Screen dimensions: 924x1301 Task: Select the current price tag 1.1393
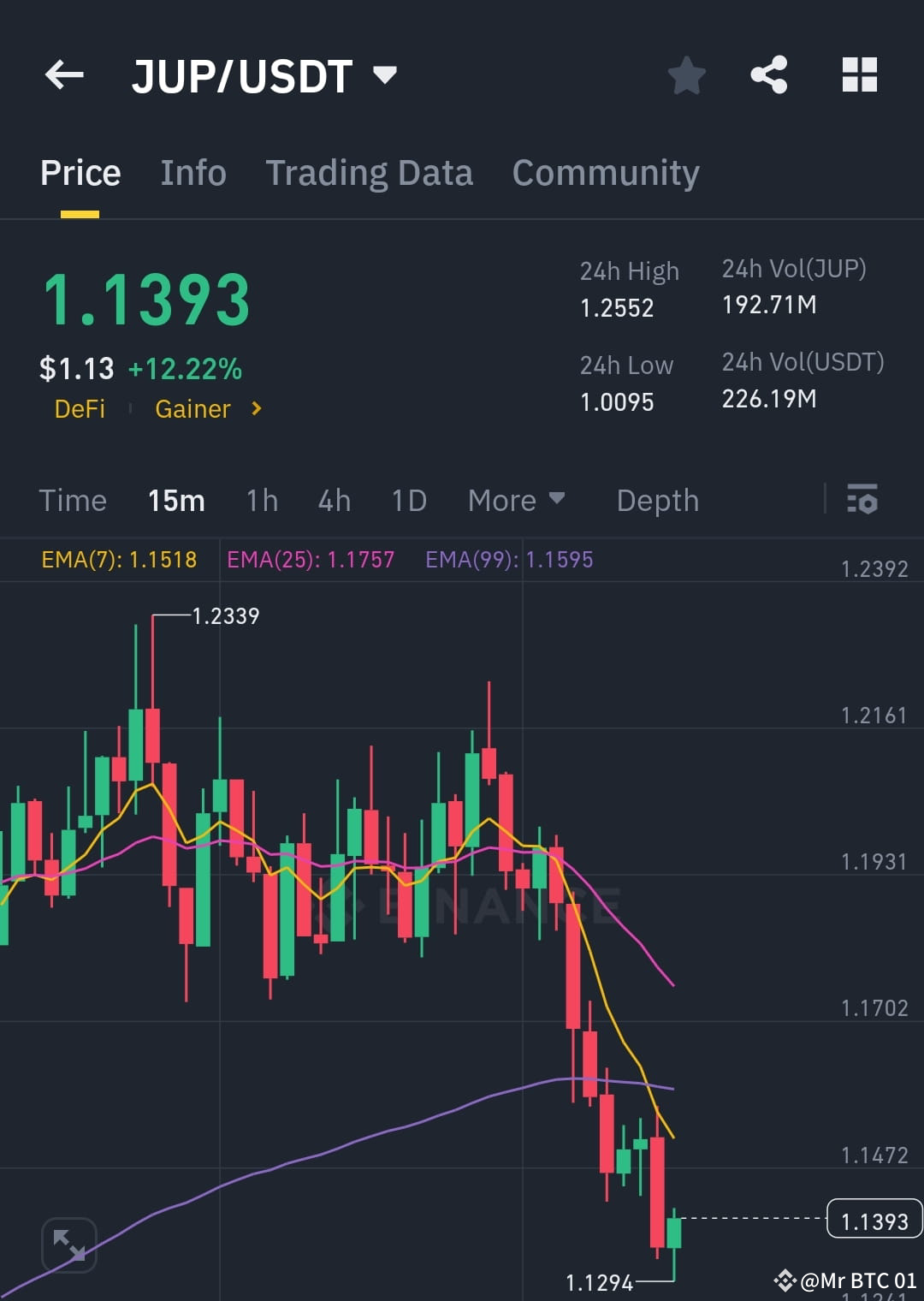[873, 1221]
